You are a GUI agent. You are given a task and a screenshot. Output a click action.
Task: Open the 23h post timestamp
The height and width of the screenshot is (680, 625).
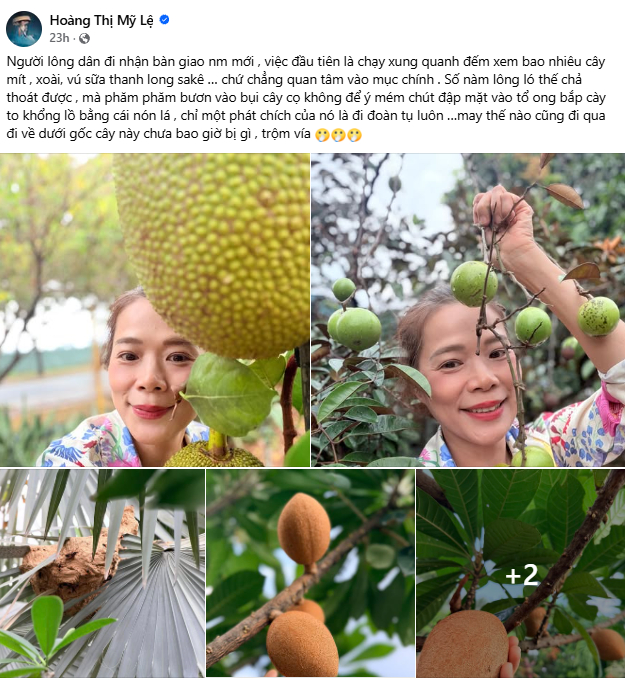pyautogui.click(x=60, y=38)
